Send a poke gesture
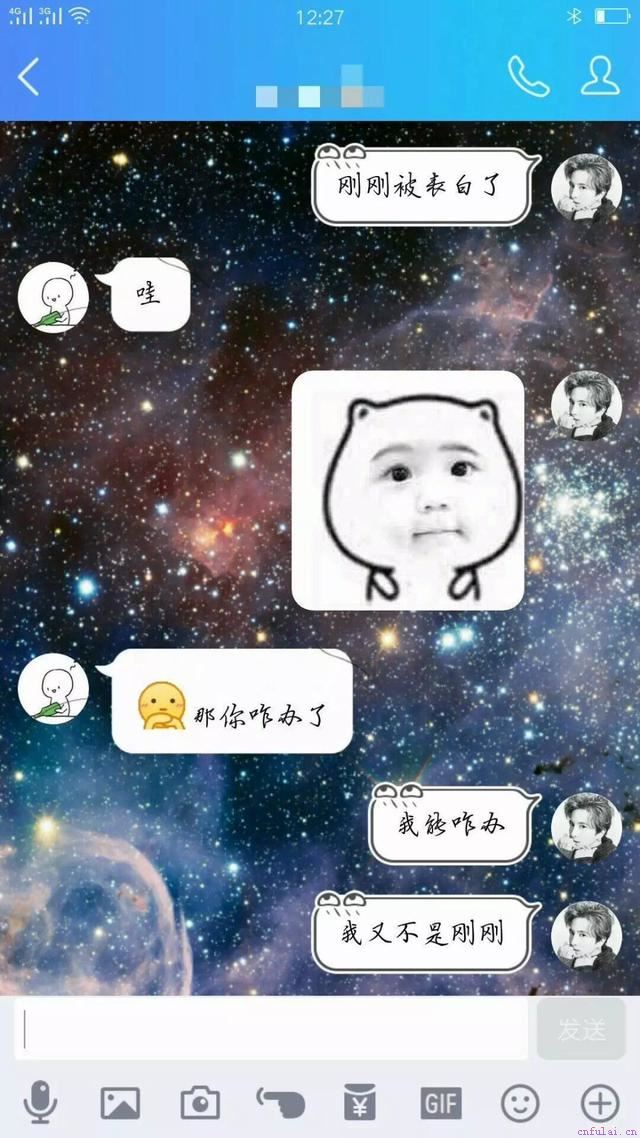640x1138 pixels. [280, 1103]
